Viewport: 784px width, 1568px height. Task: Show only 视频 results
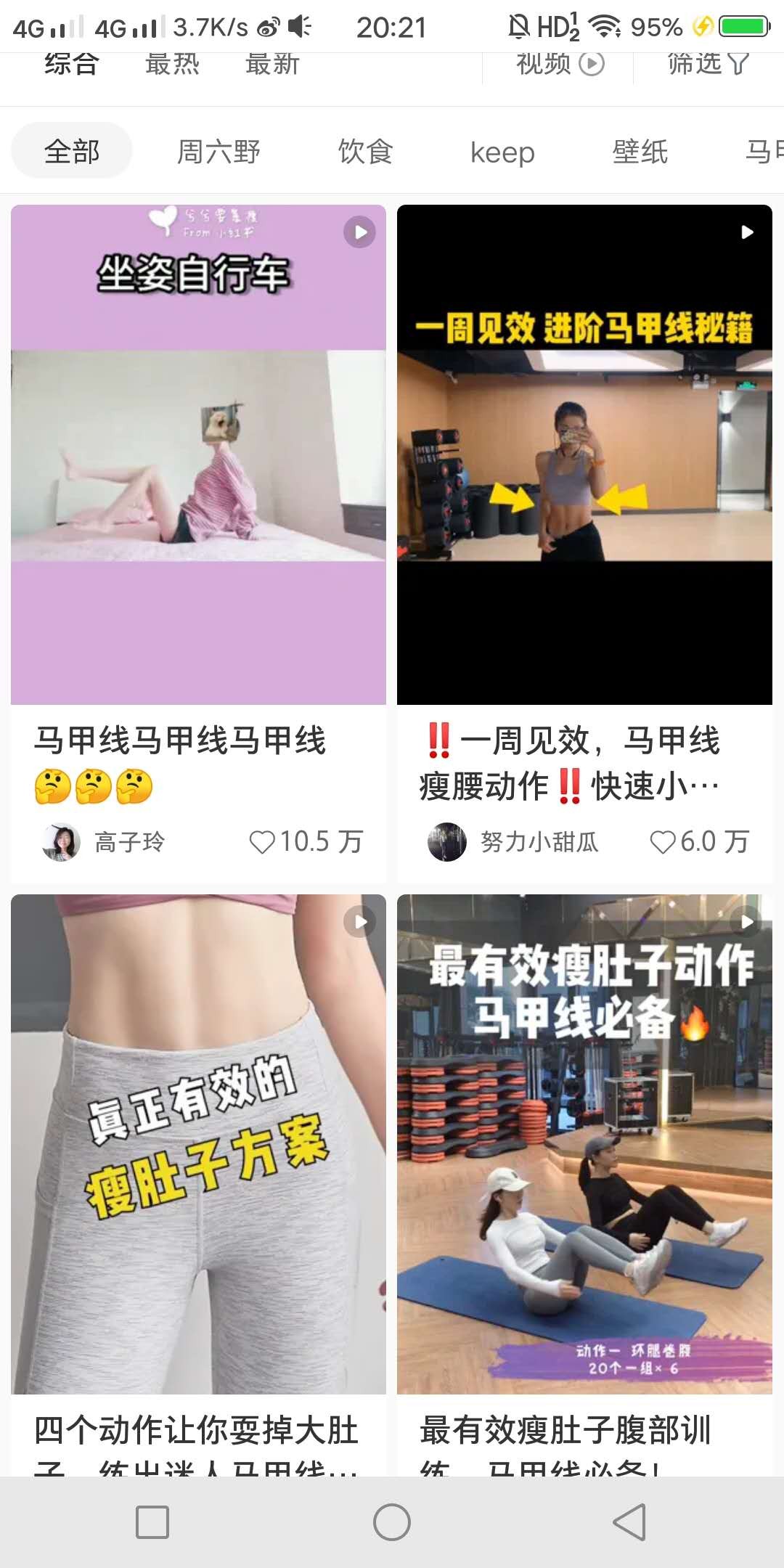[559, 65]
